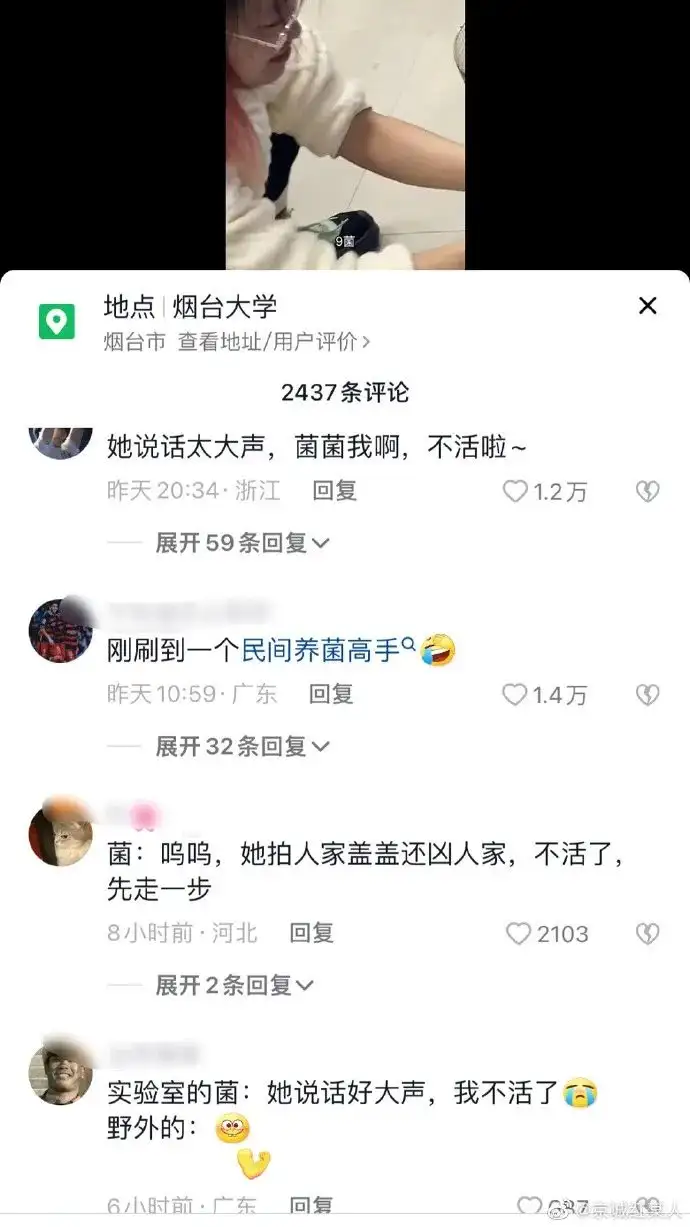
Task: Open 查看地址/用户评价 link
Action: point(274,342)
